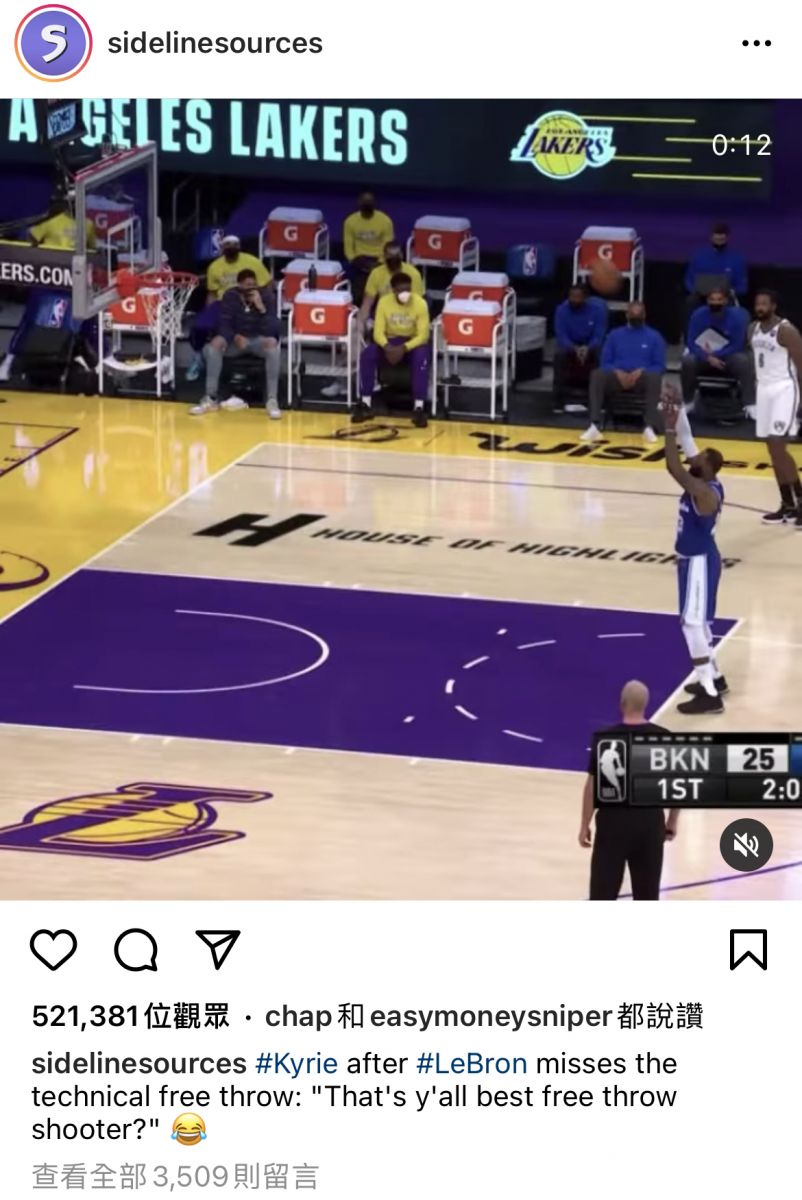
Task: Like this post with the heart
Action: (54, 949)
